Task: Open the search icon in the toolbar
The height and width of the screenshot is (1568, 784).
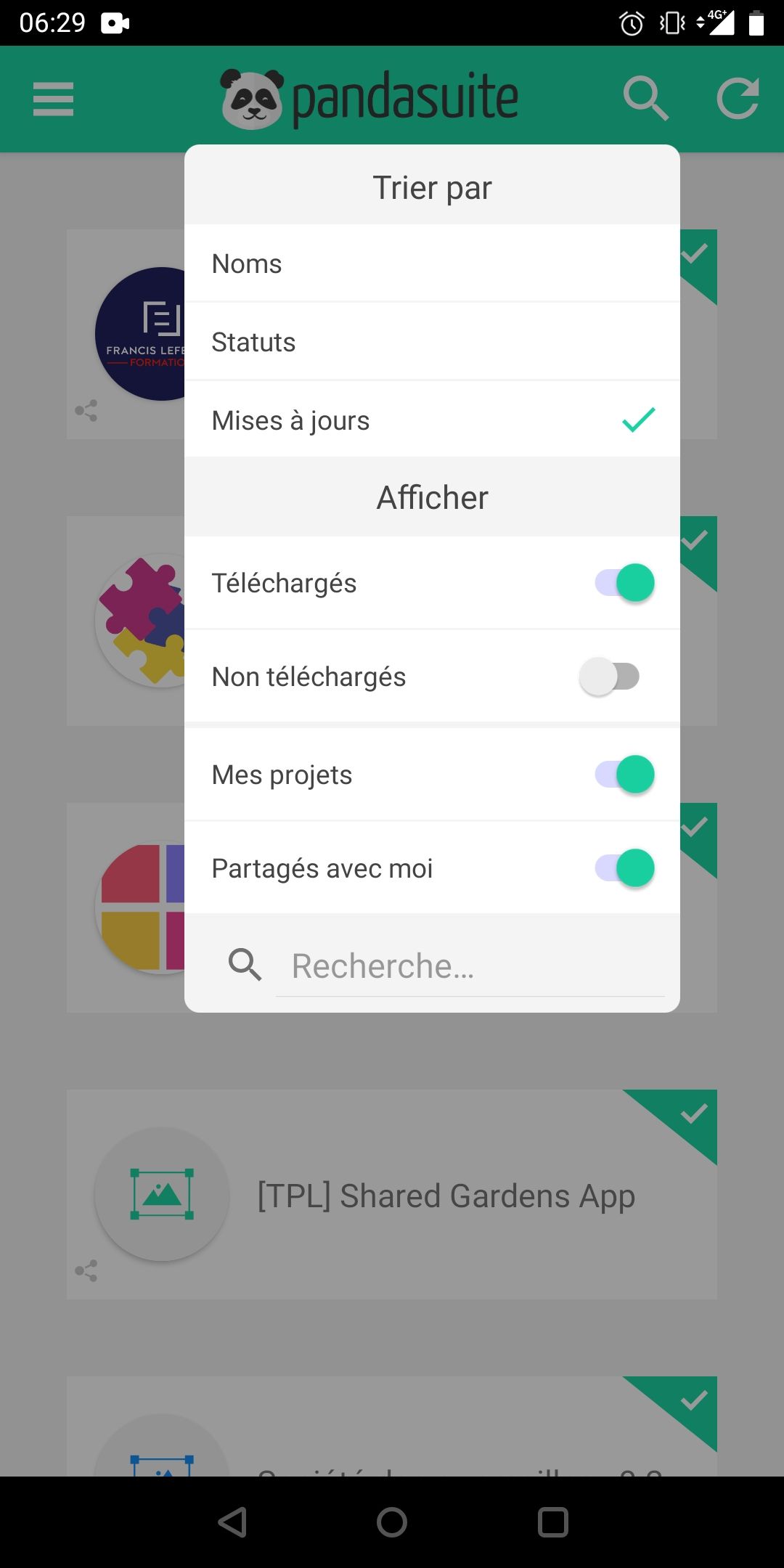Action: tap(646, 99)
